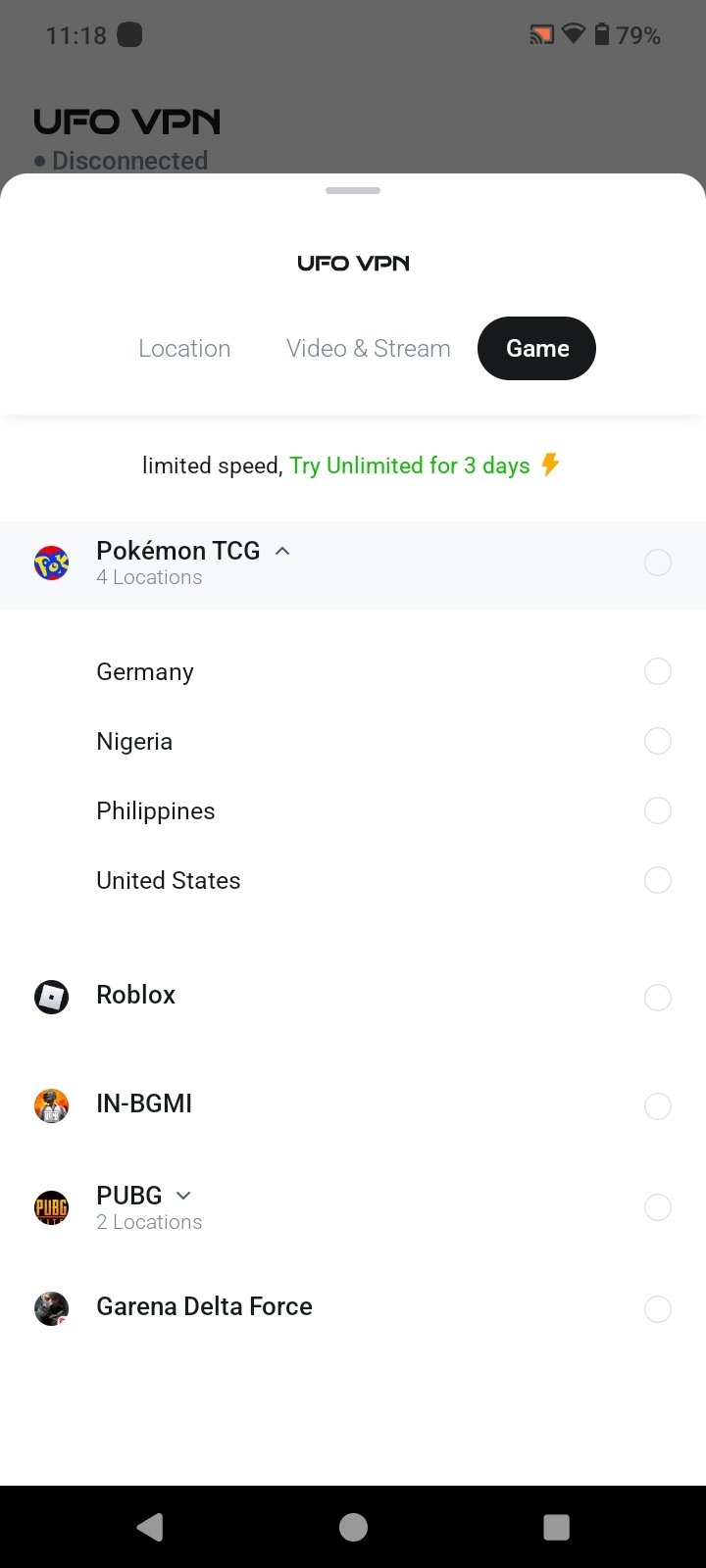Choose Germany server for Pokémon TCG
This screenshot has width=706, height=1568.
click(x=657, y=671)
